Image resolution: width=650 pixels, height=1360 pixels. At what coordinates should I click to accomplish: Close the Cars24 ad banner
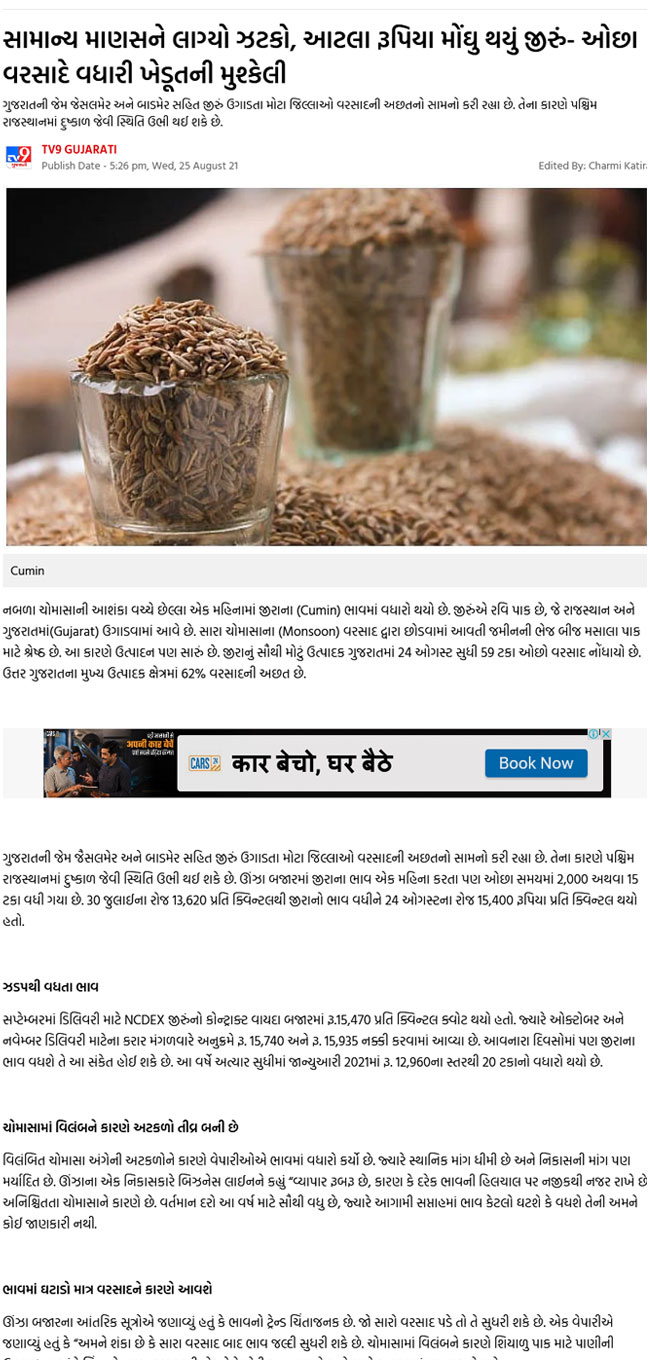tap(605, 734)
